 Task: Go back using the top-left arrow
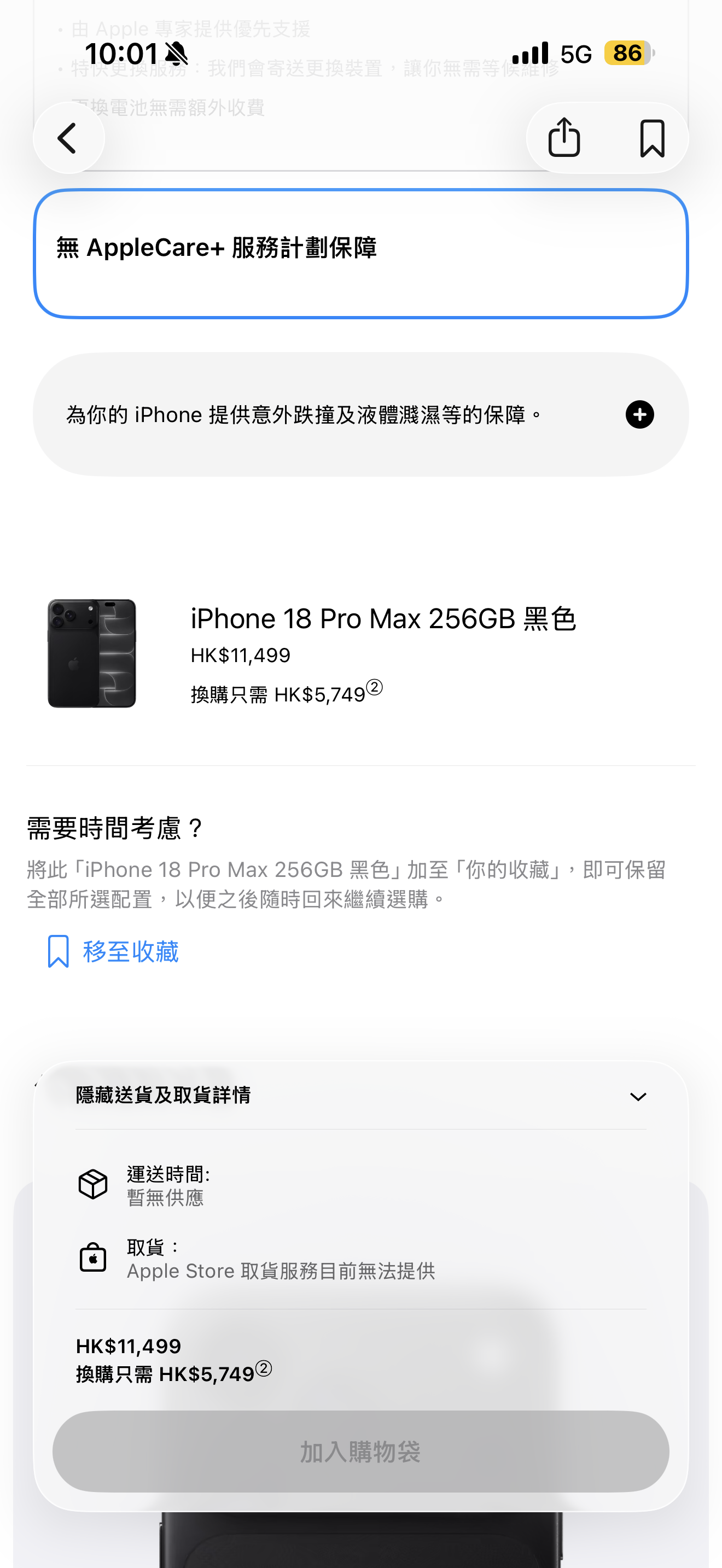click(x=69, y=138)
